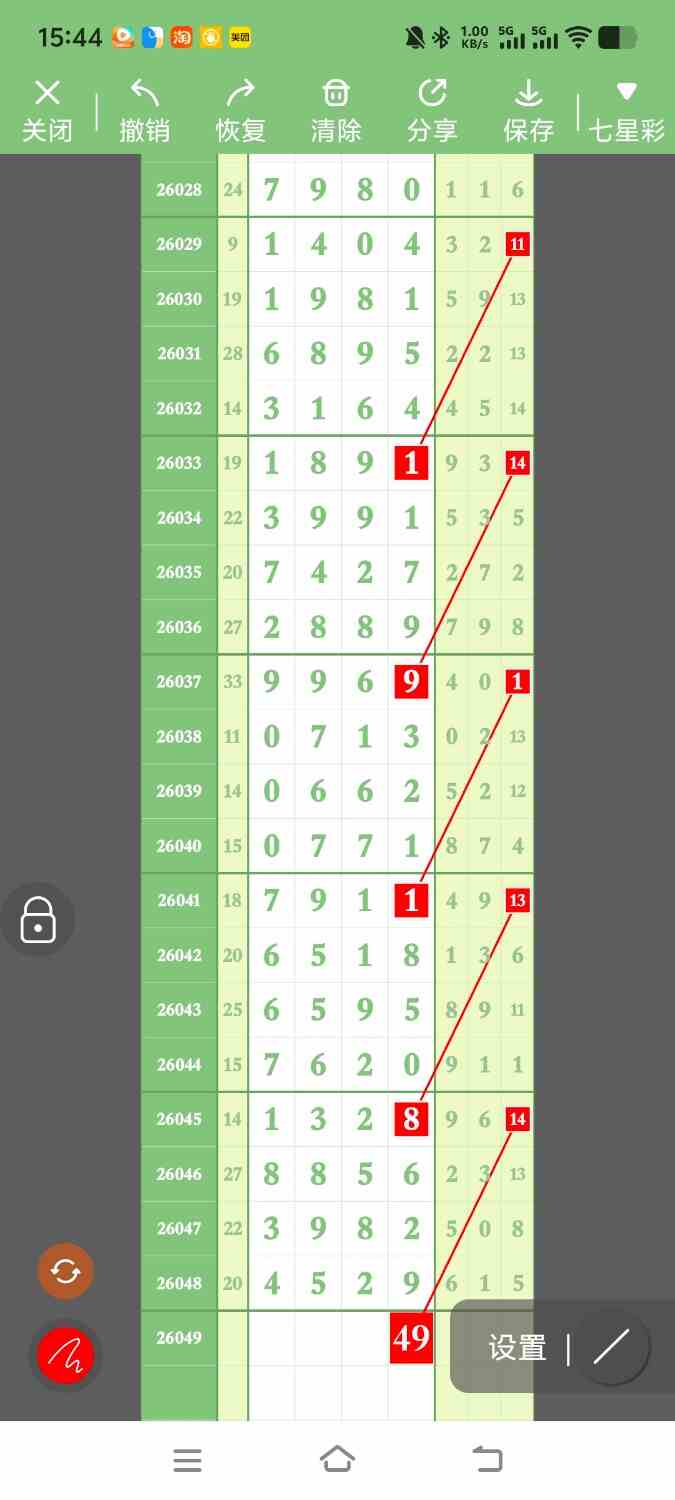Clear all drawings from chart
675x1500 pixels.
pos(336,111)
